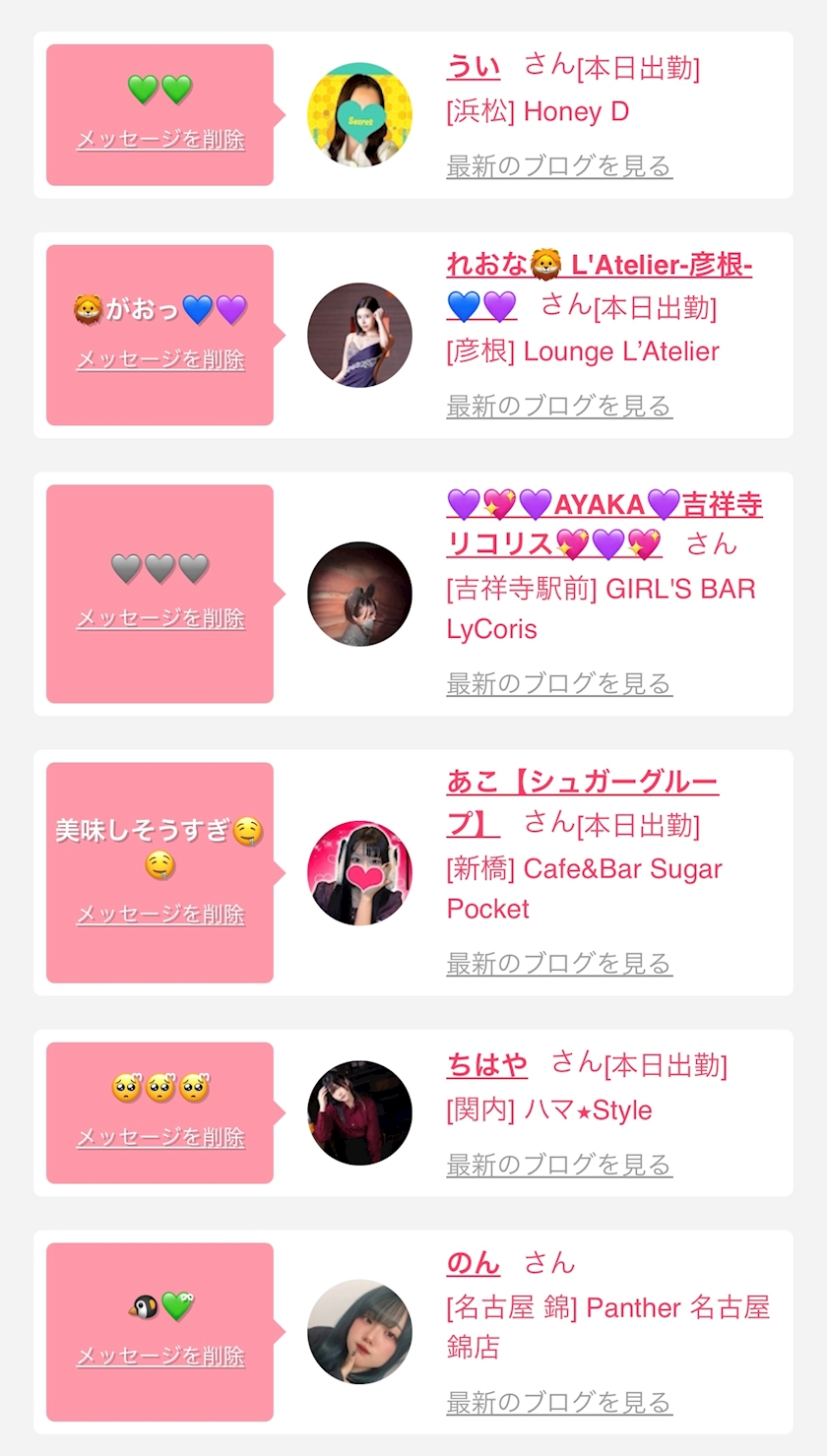View latest blog of ちはや

click(559, 1165)
